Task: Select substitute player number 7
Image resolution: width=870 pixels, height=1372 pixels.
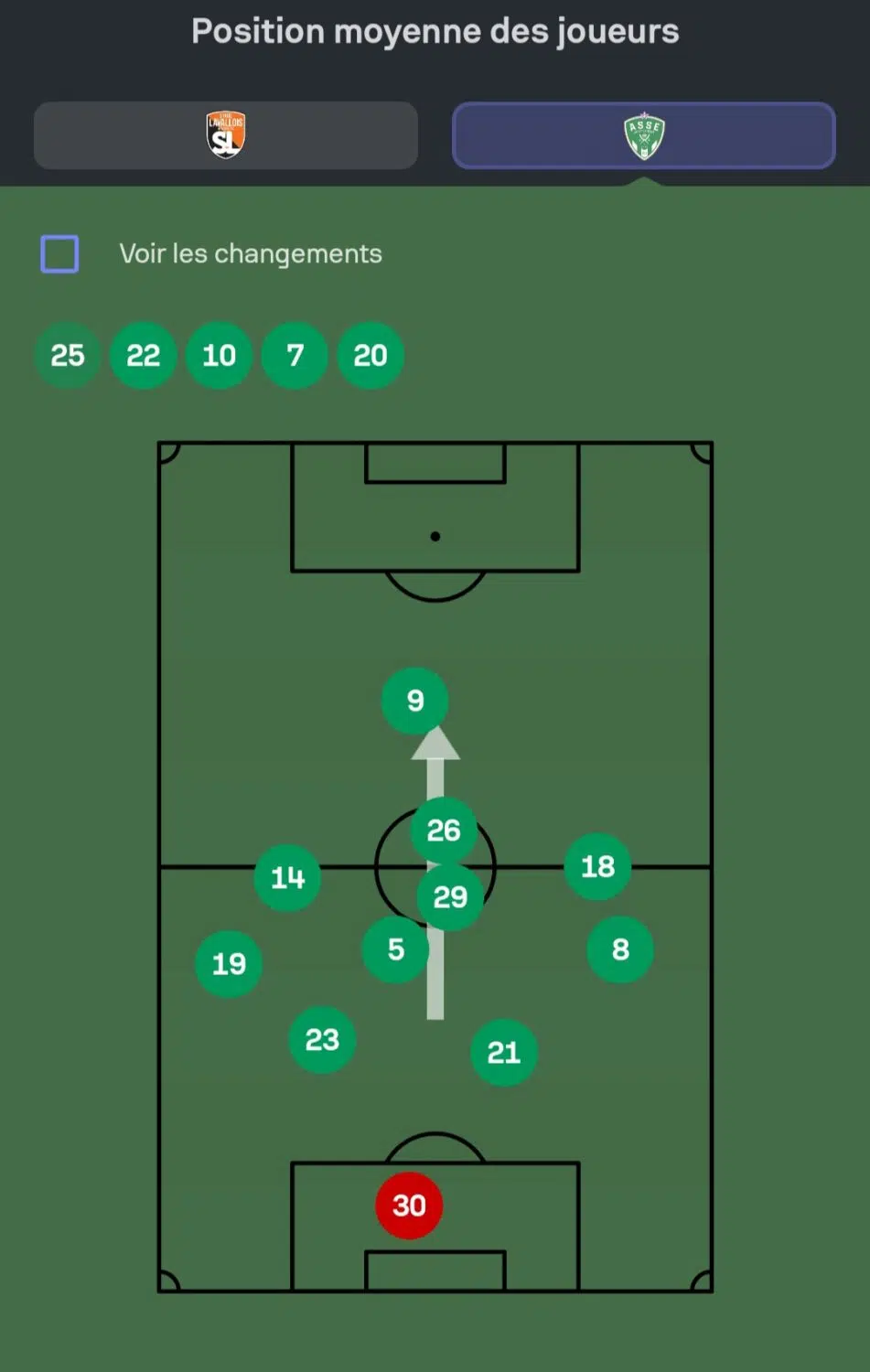Action: [295, 356]
